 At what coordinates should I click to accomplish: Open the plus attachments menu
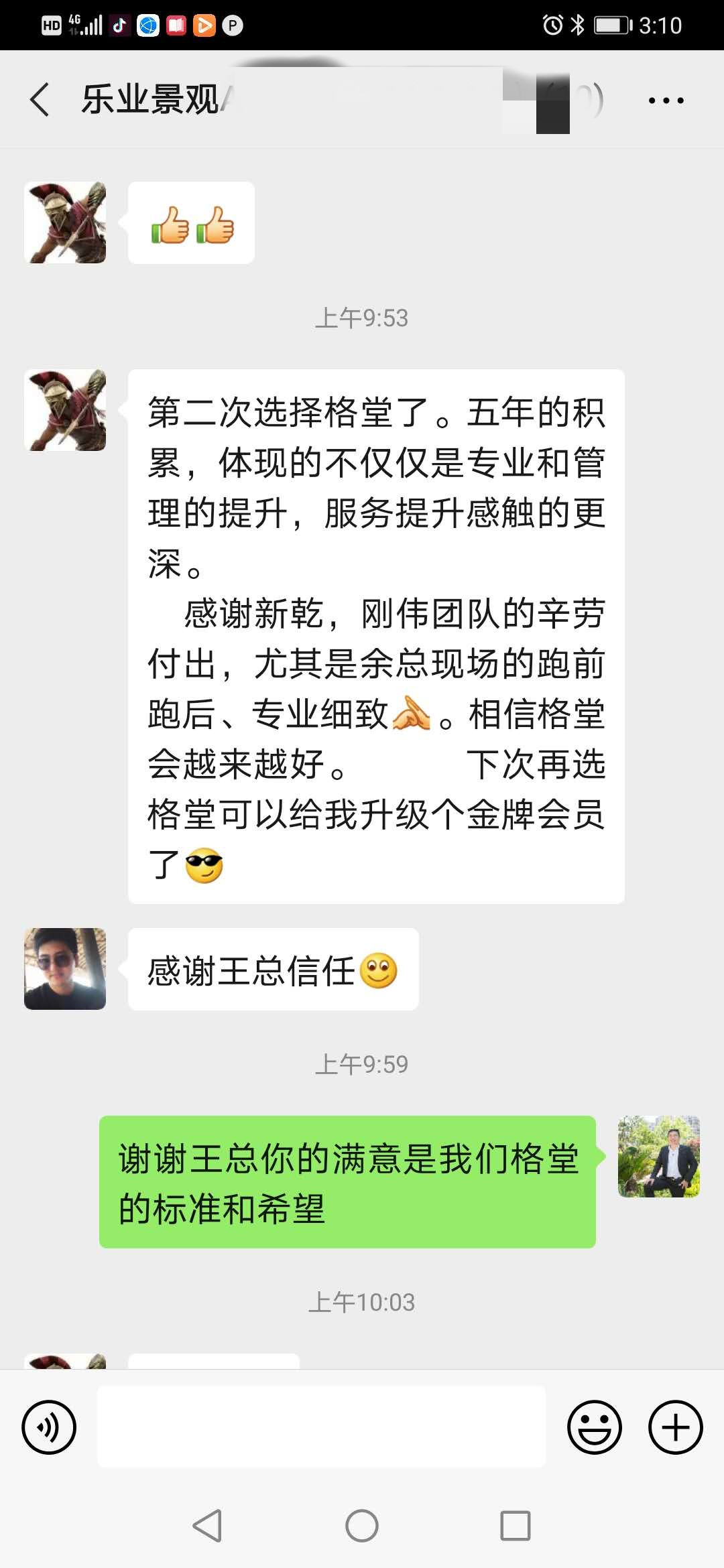(x=675, y=1427)
